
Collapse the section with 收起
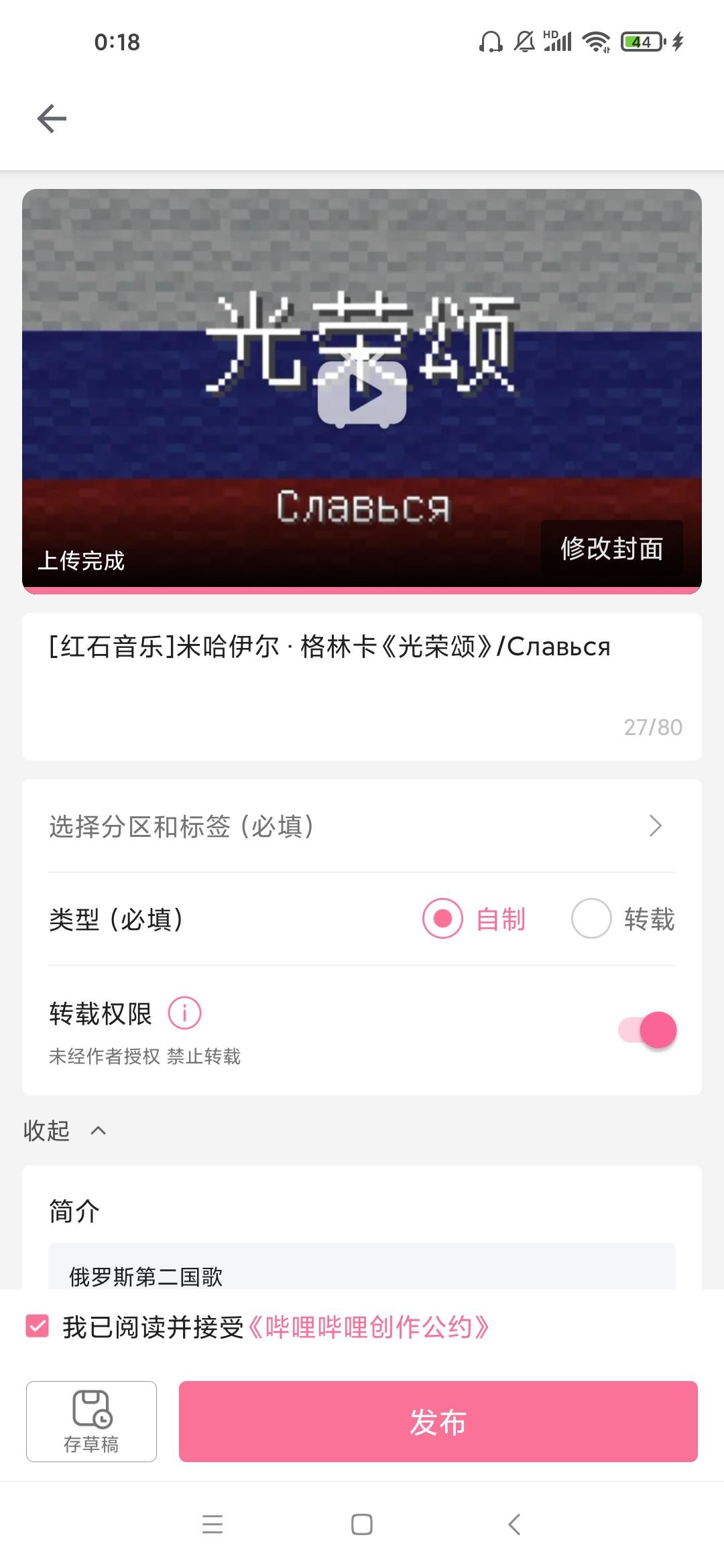(x=64, y=1131)
